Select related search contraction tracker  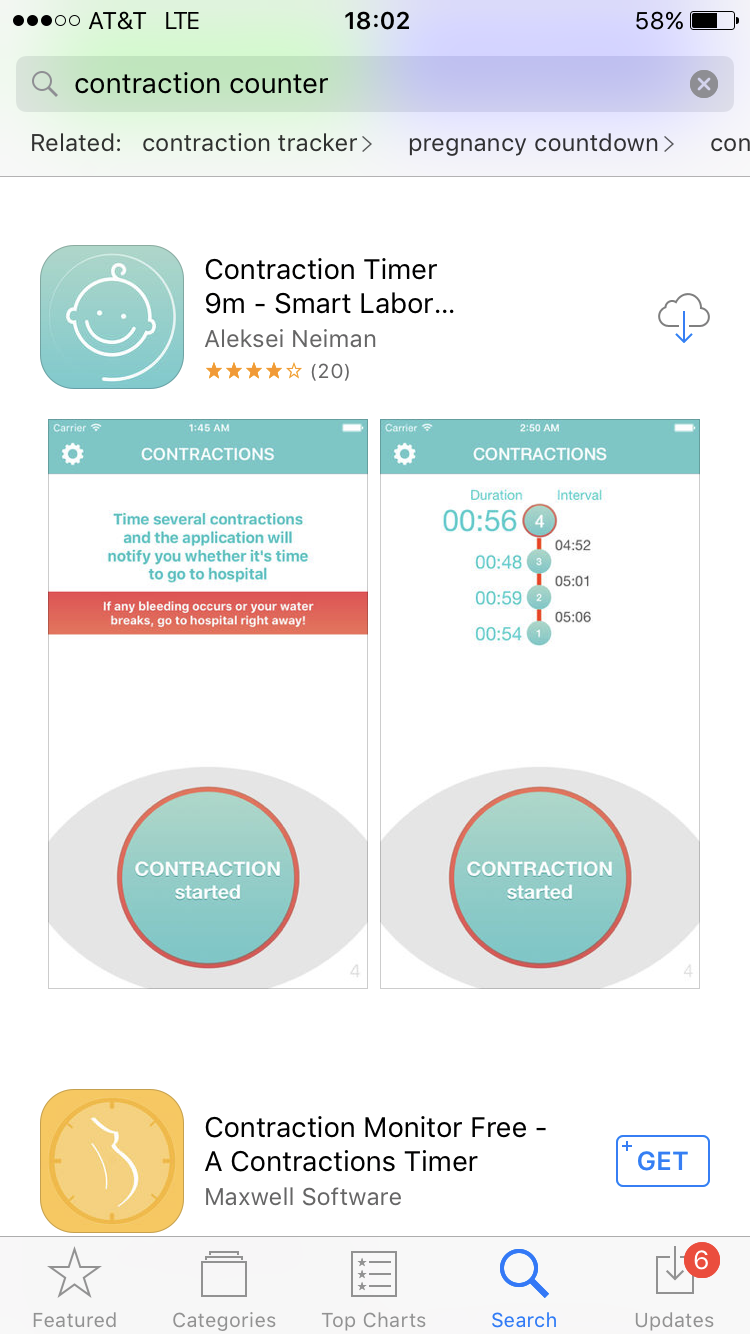[x=256, y=143]
